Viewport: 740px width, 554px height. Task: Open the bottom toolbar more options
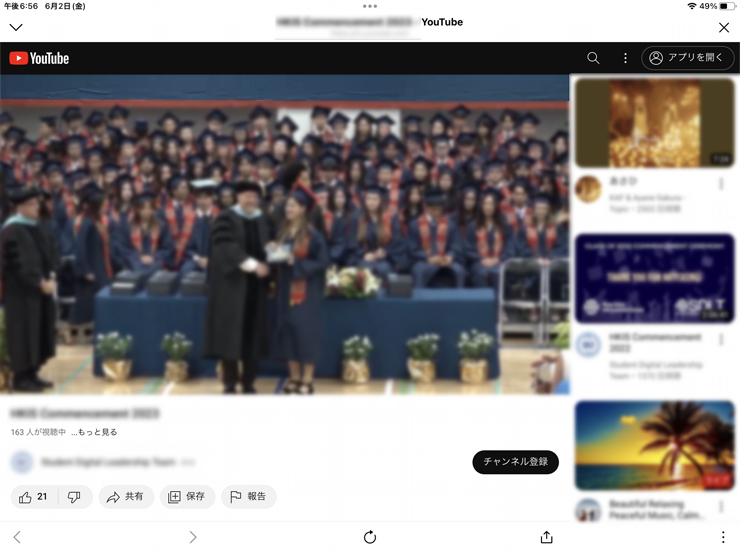point(723,537)
